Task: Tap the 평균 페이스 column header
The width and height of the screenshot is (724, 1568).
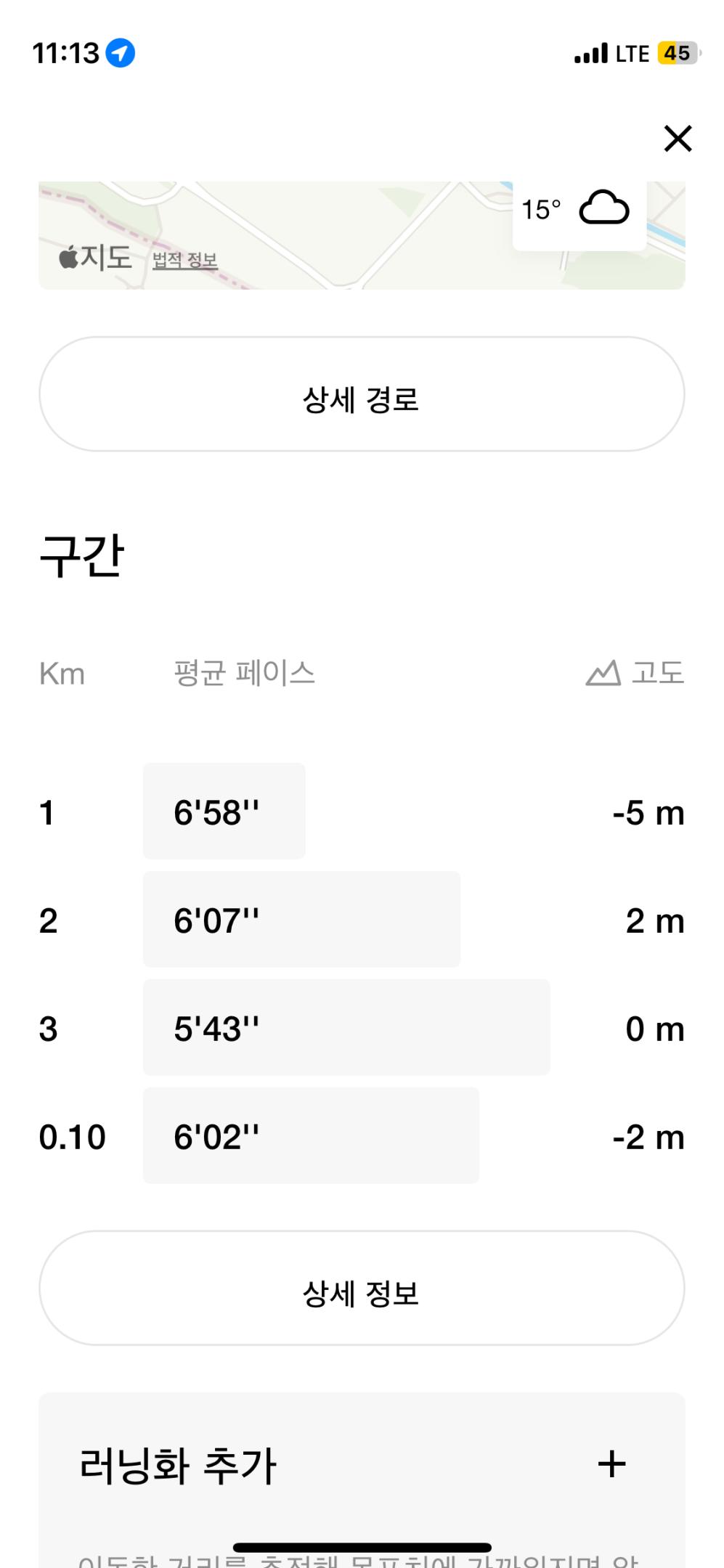Action: pyautogui.click(x=243, y=673)
